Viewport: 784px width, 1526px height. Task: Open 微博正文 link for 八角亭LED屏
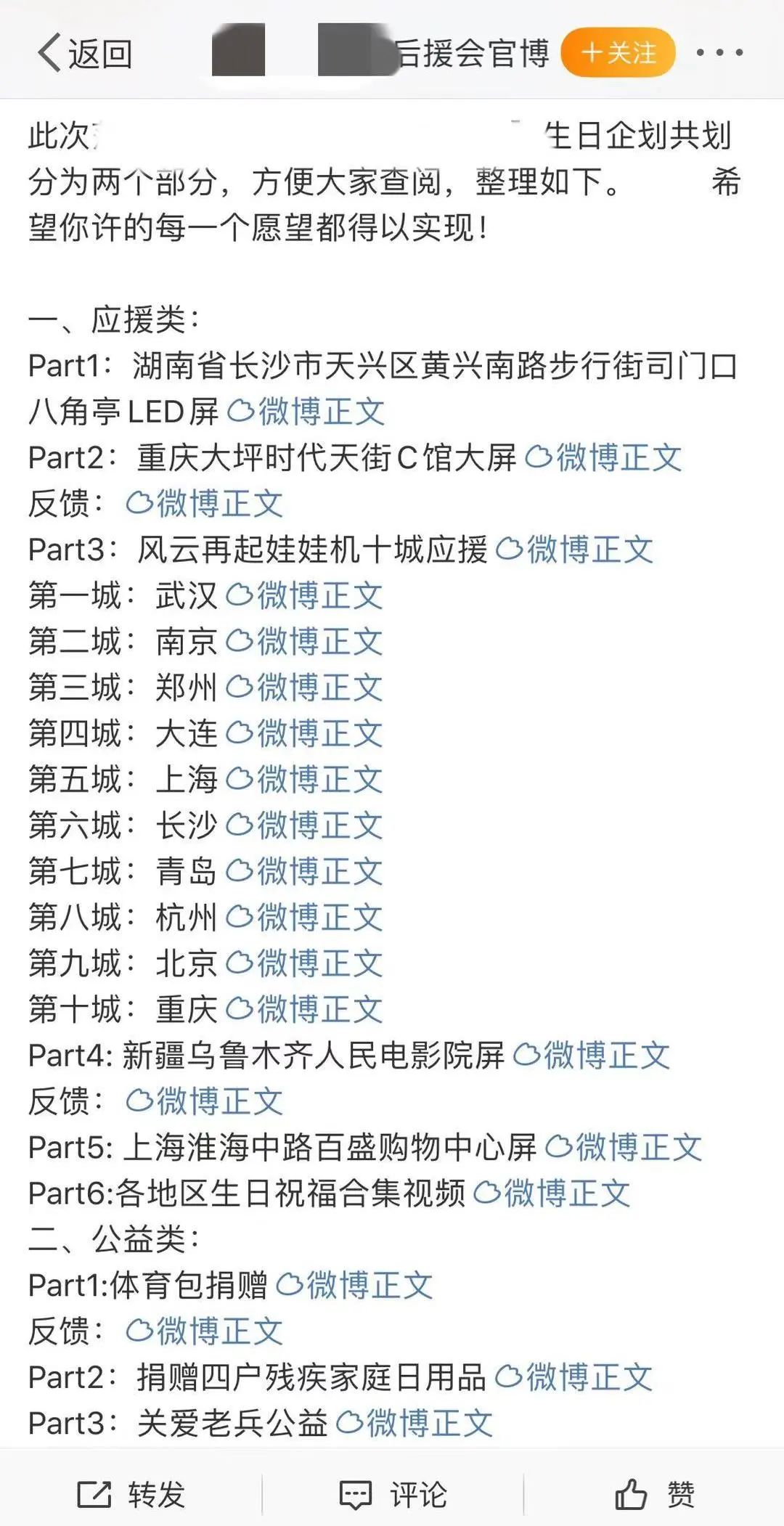point(306,412)
